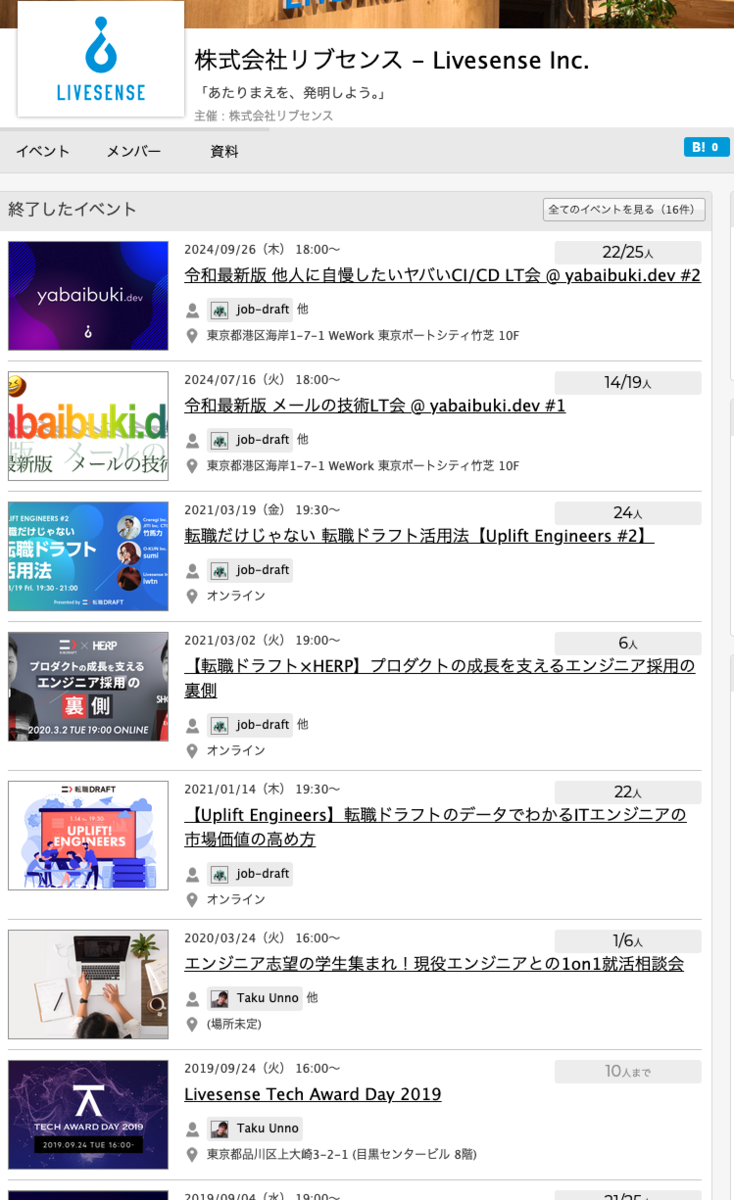Open the Livesense Tech Award Day 2019 link
Viewport: 734px width, 1200px height.
coord(313,1094)
